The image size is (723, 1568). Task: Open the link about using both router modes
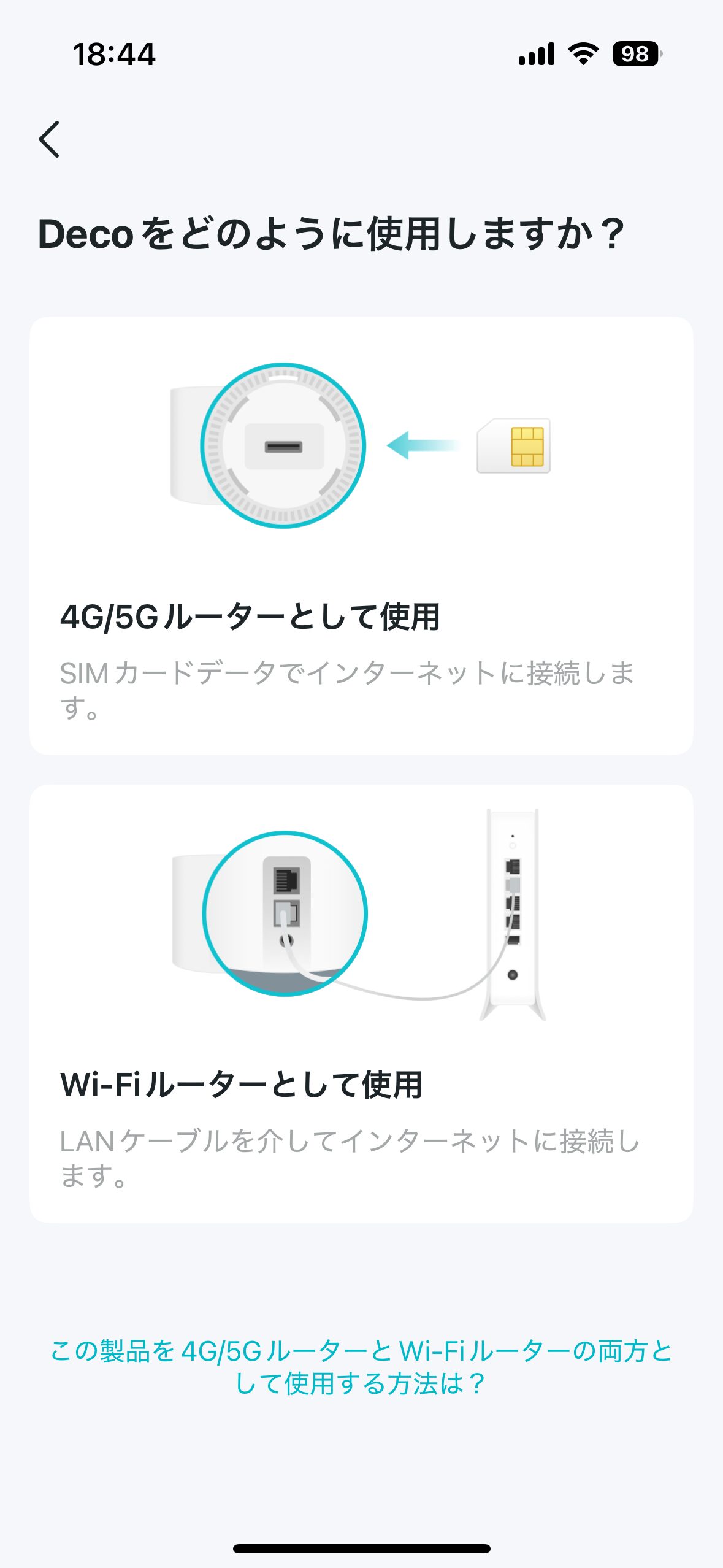coord(361,1367)
